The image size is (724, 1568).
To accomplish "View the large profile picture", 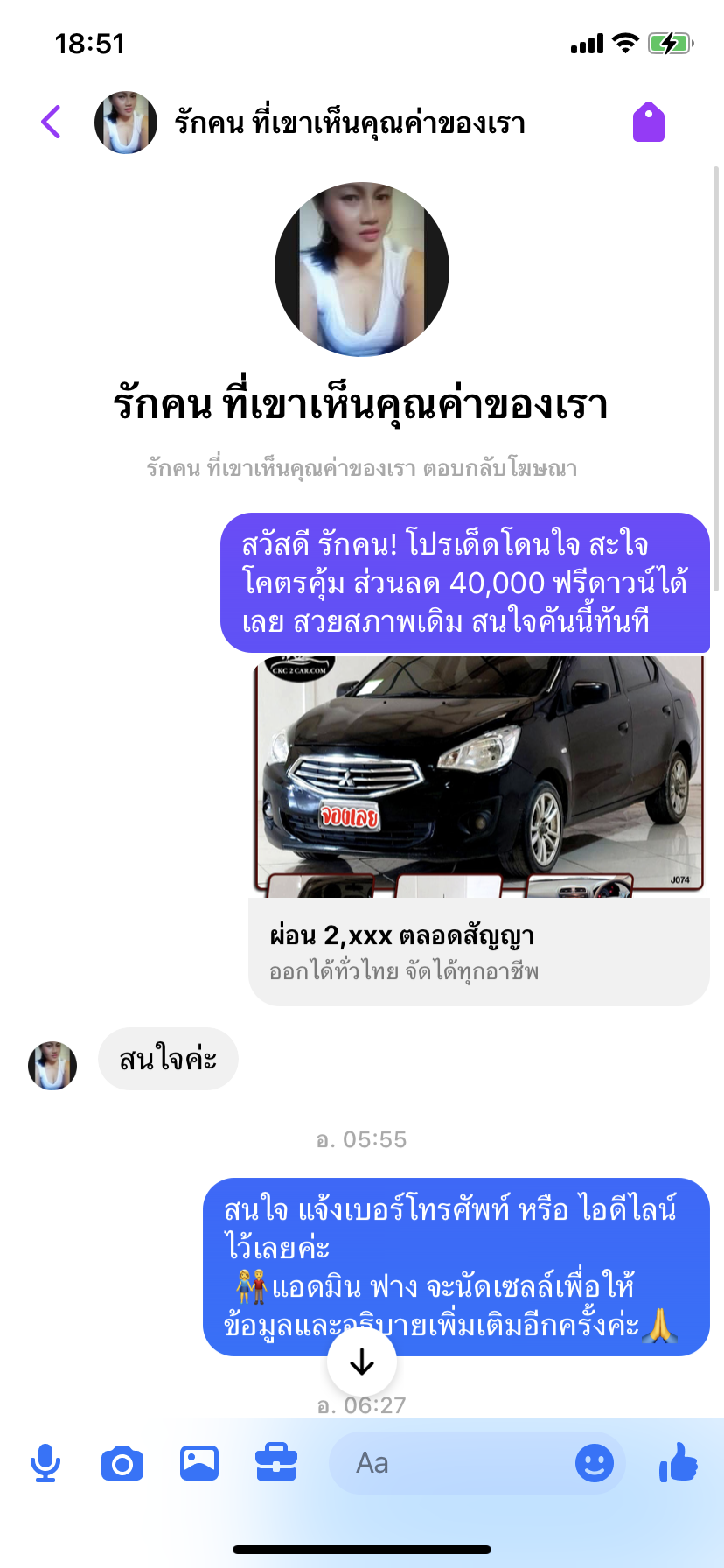I will tap(362, 269).
